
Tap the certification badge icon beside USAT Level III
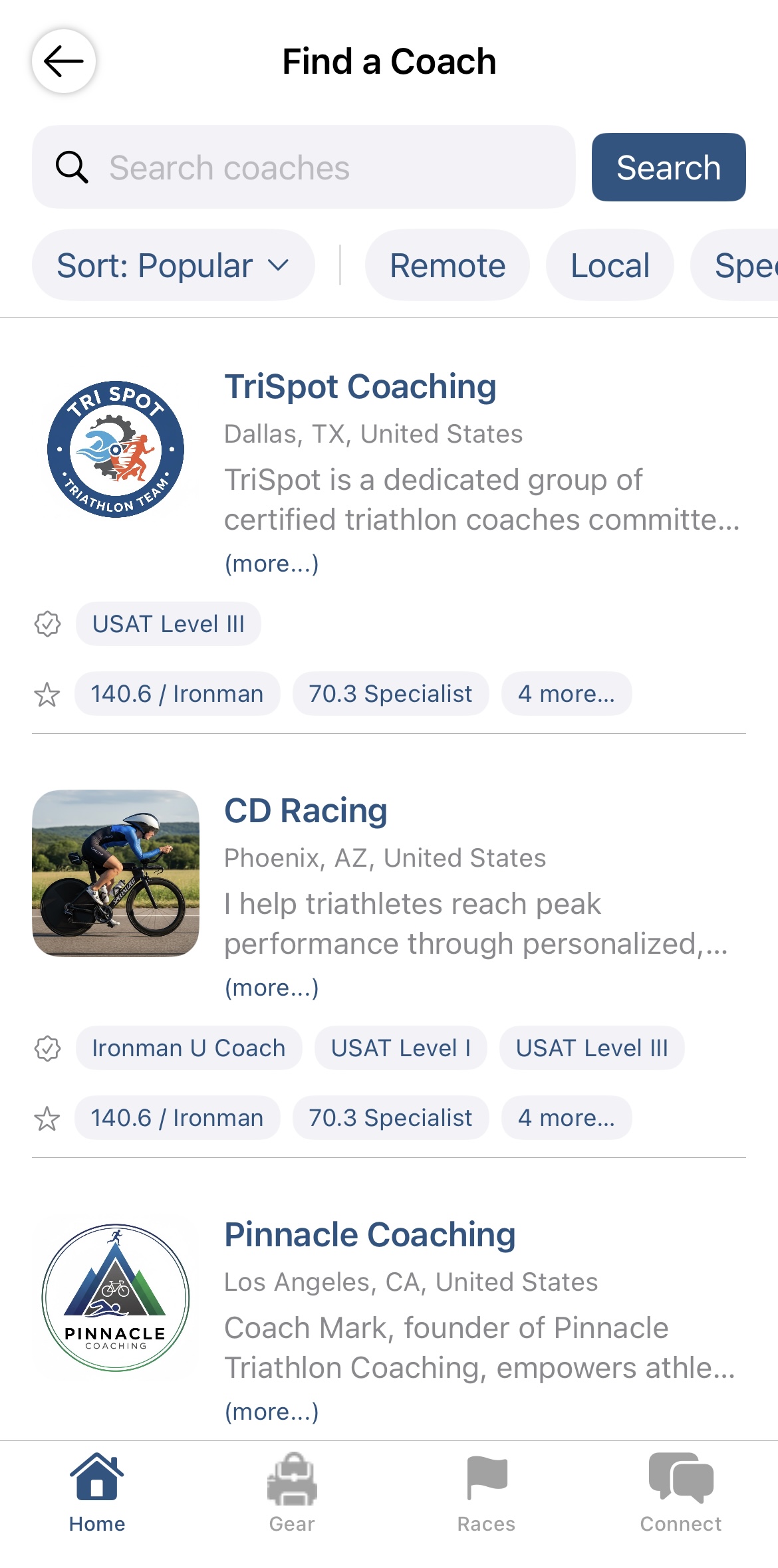click(47, 623)
